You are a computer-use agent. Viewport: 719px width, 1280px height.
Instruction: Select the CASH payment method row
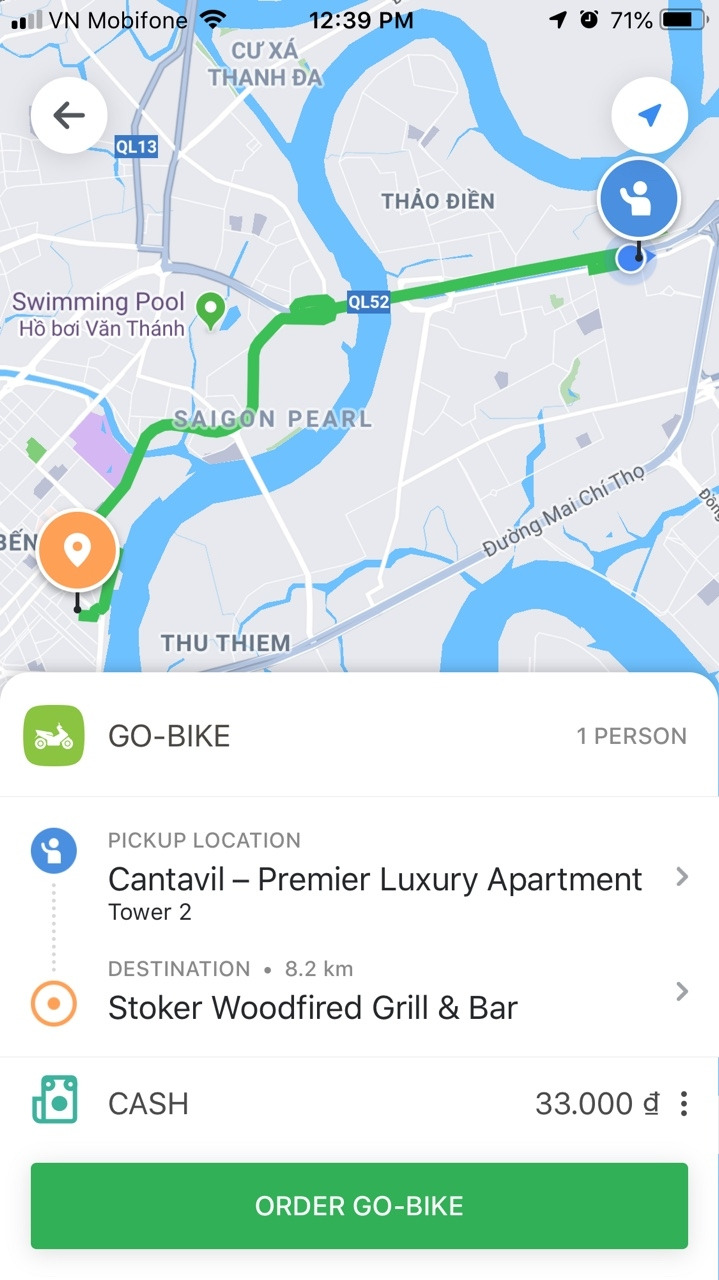tap(148, 1104)
